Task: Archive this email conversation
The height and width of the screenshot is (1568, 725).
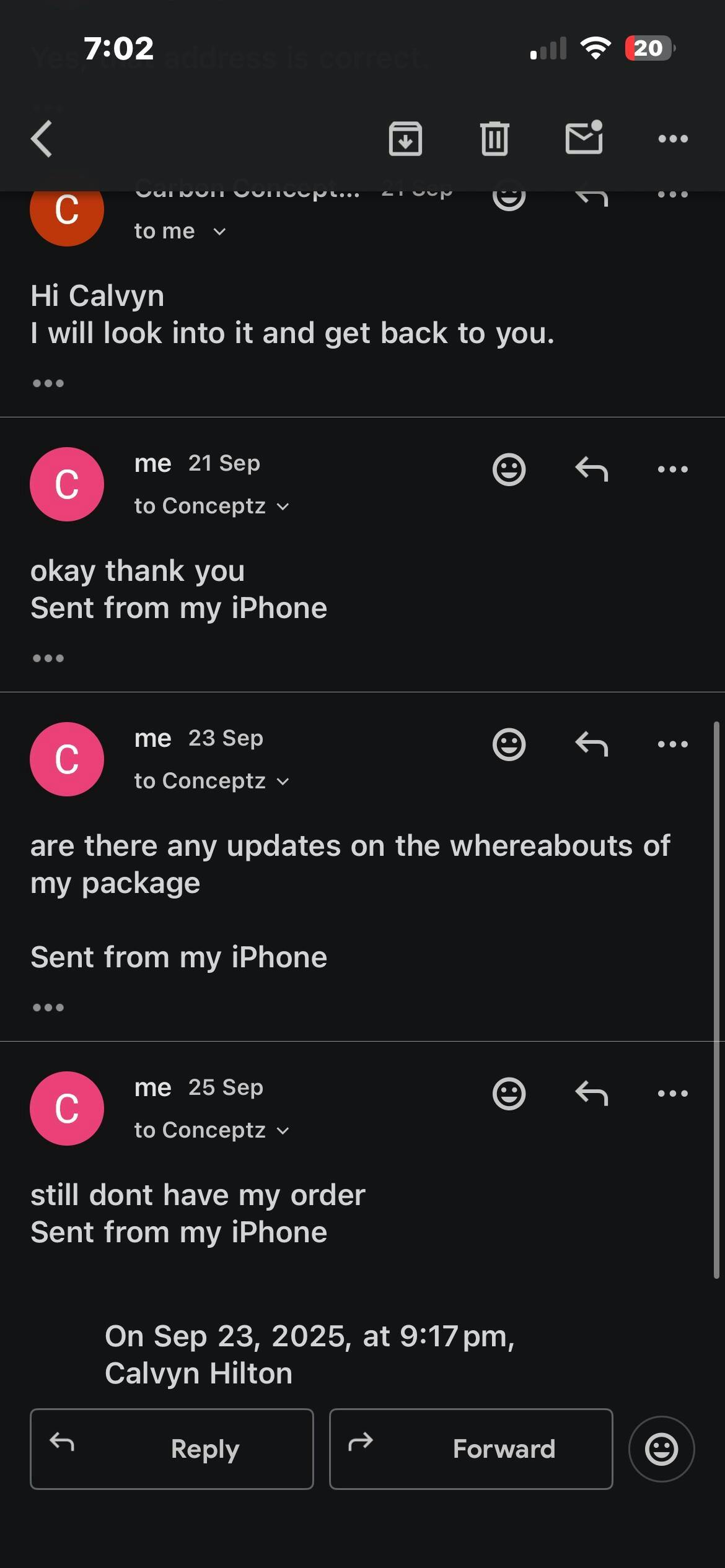Action: [x=405, y=139]
